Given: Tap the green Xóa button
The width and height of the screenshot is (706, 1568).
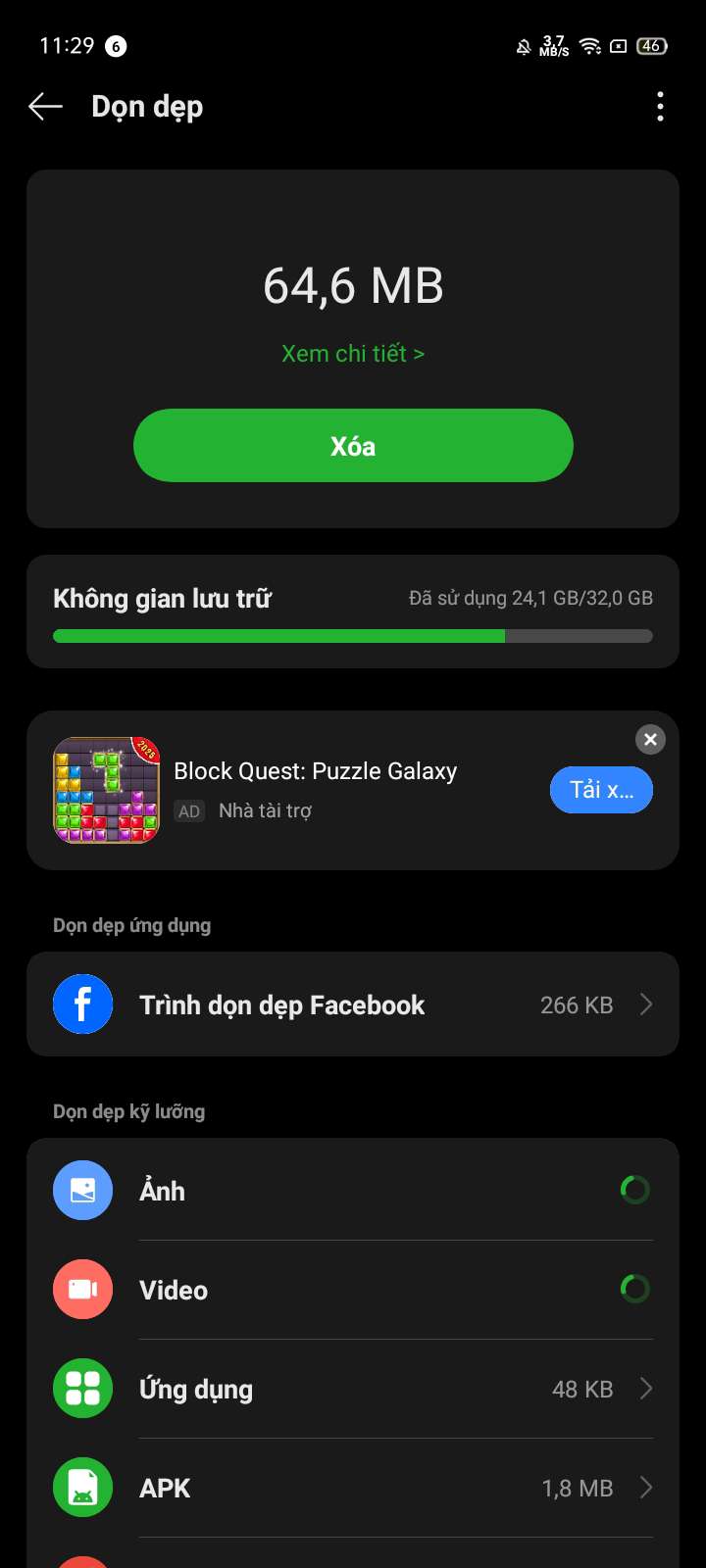Looking at the screenshot, I should (x=353, y=446).
